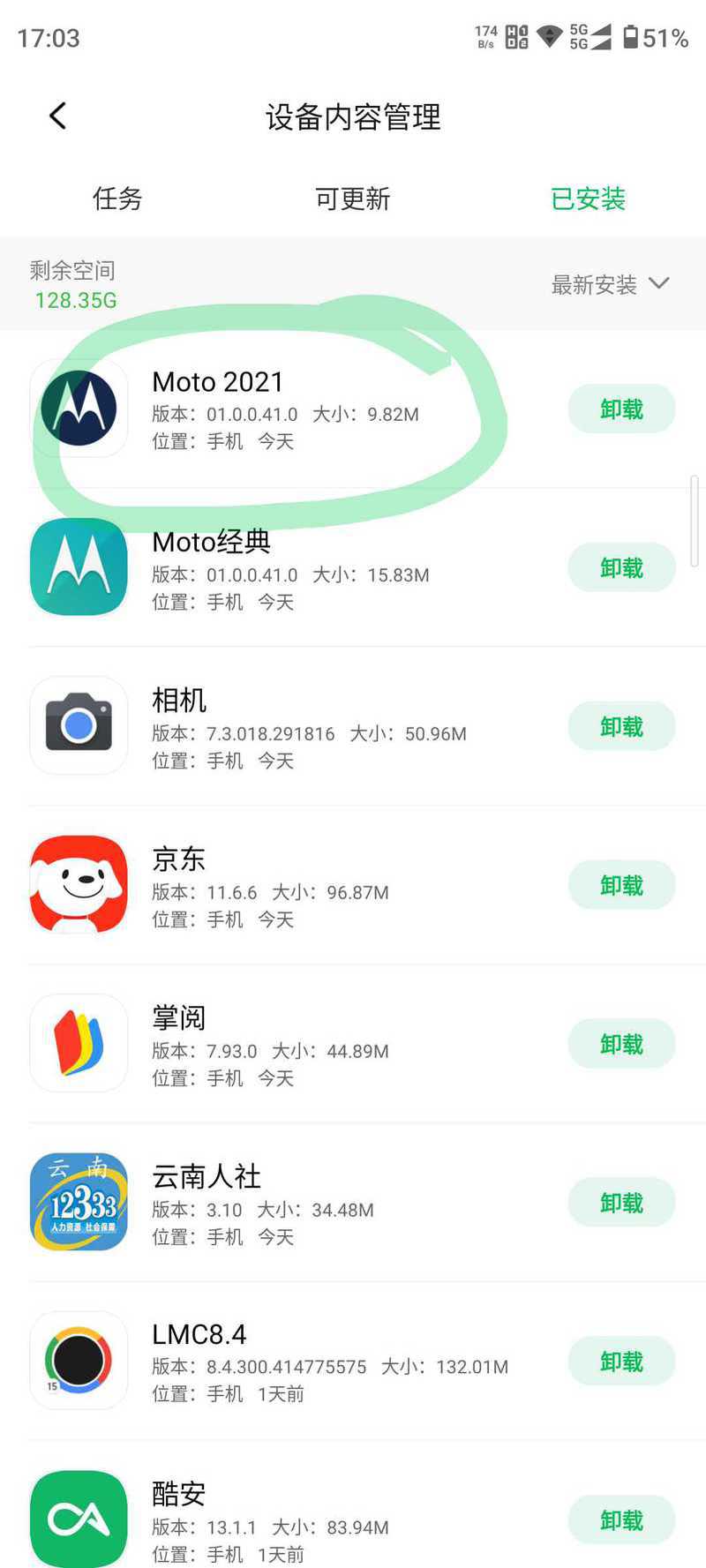706x1568 pixels.
Task: Expand the 最新安装 sort dropdown
Action: 610,284
